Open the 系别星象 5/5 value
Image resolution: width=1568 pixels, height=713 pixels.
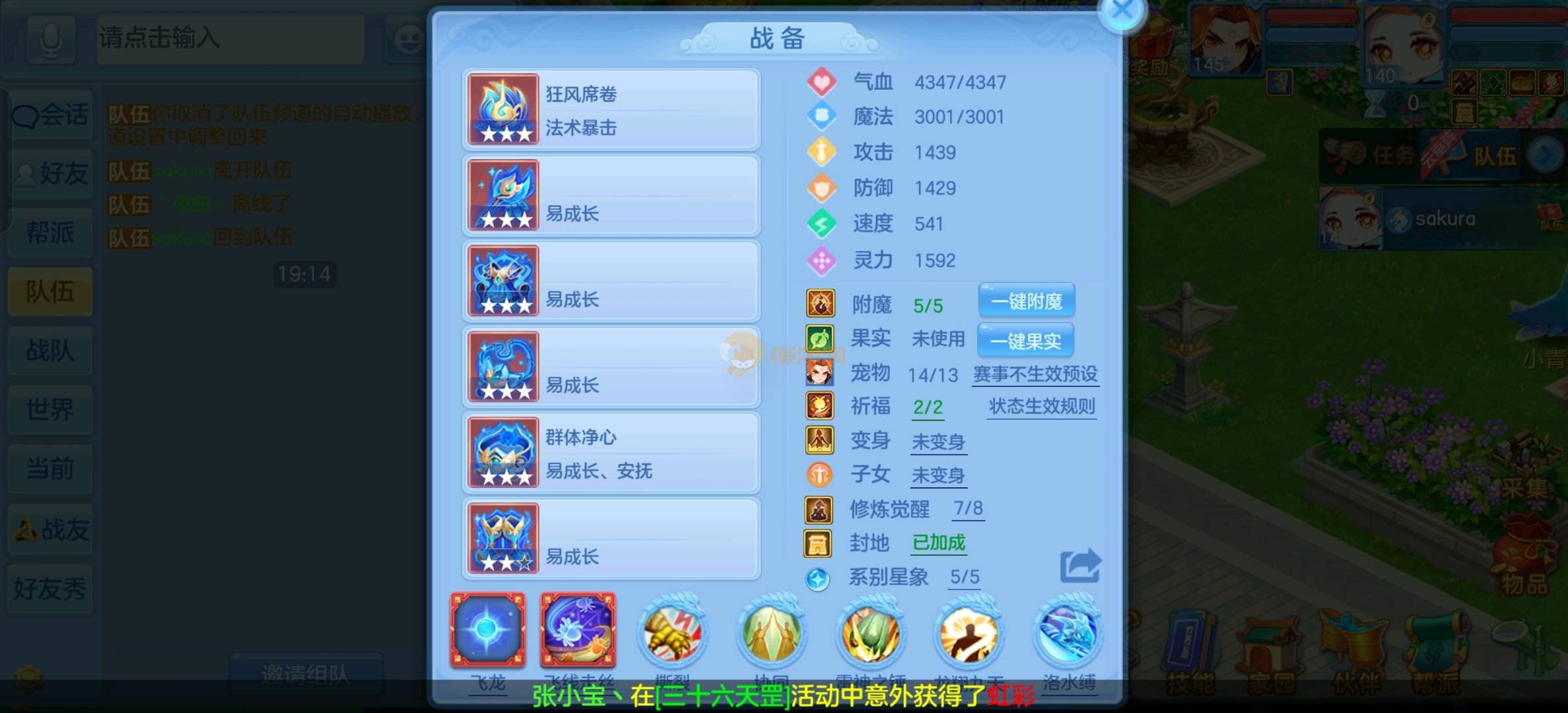(964, 577)
